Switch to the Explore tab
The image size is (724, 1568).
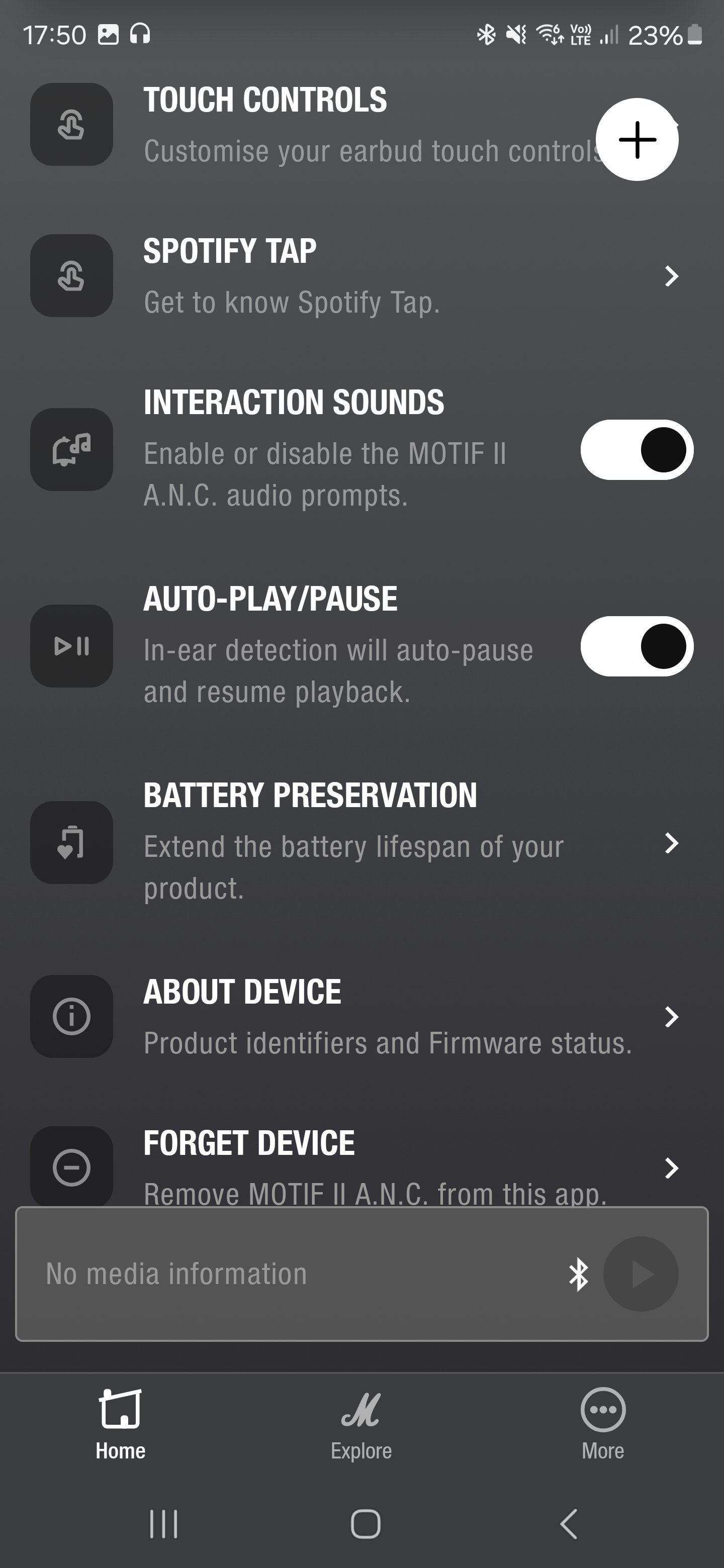coord(361,1424)
